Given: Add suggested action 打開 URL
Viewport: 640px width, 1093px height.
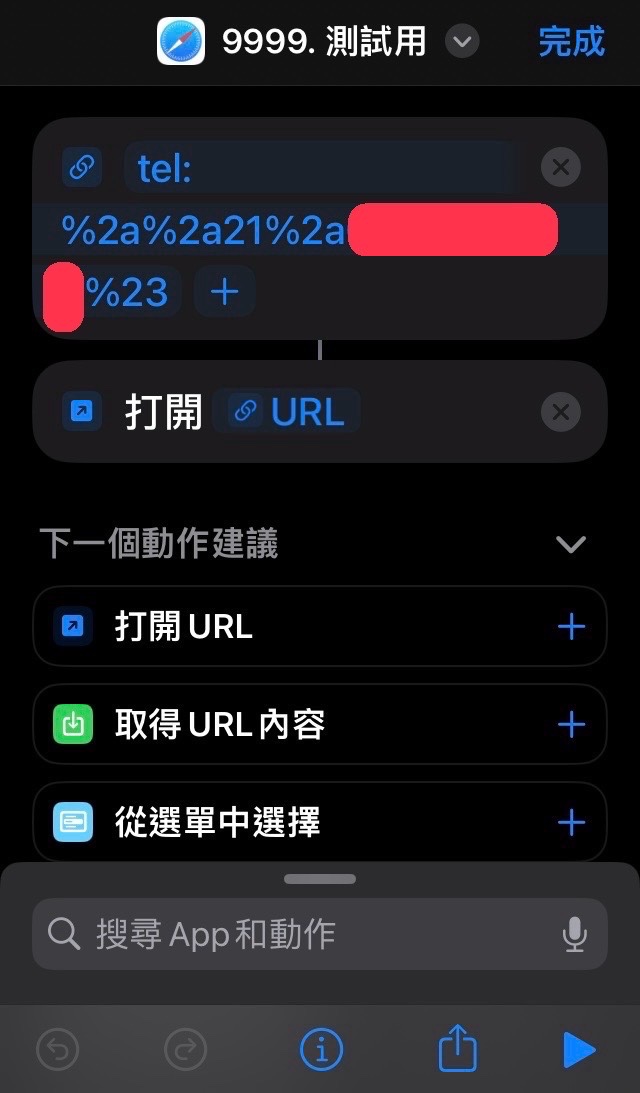Looking at the screenshot, I should [x=570, y=627].
